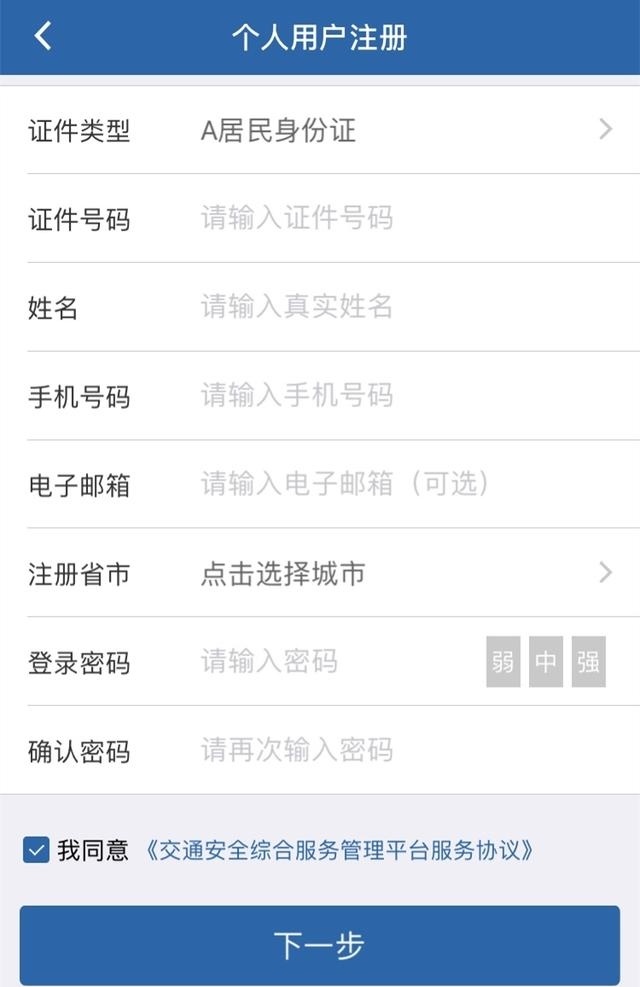Tap the 下一步 button

[320, 945]
